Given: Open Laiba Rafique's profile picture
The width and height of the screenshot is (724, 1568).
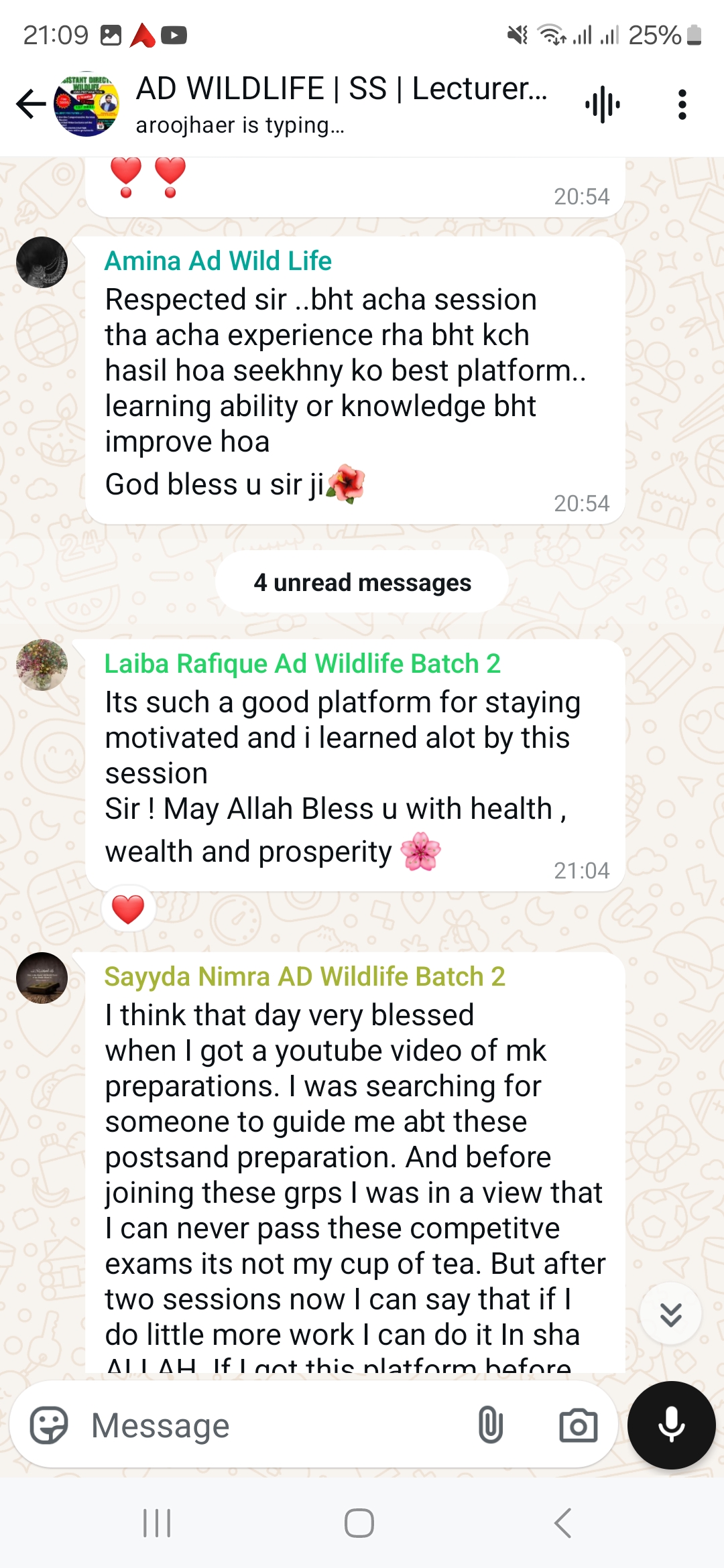Looking at the screenshot, I should coord(42,665).
